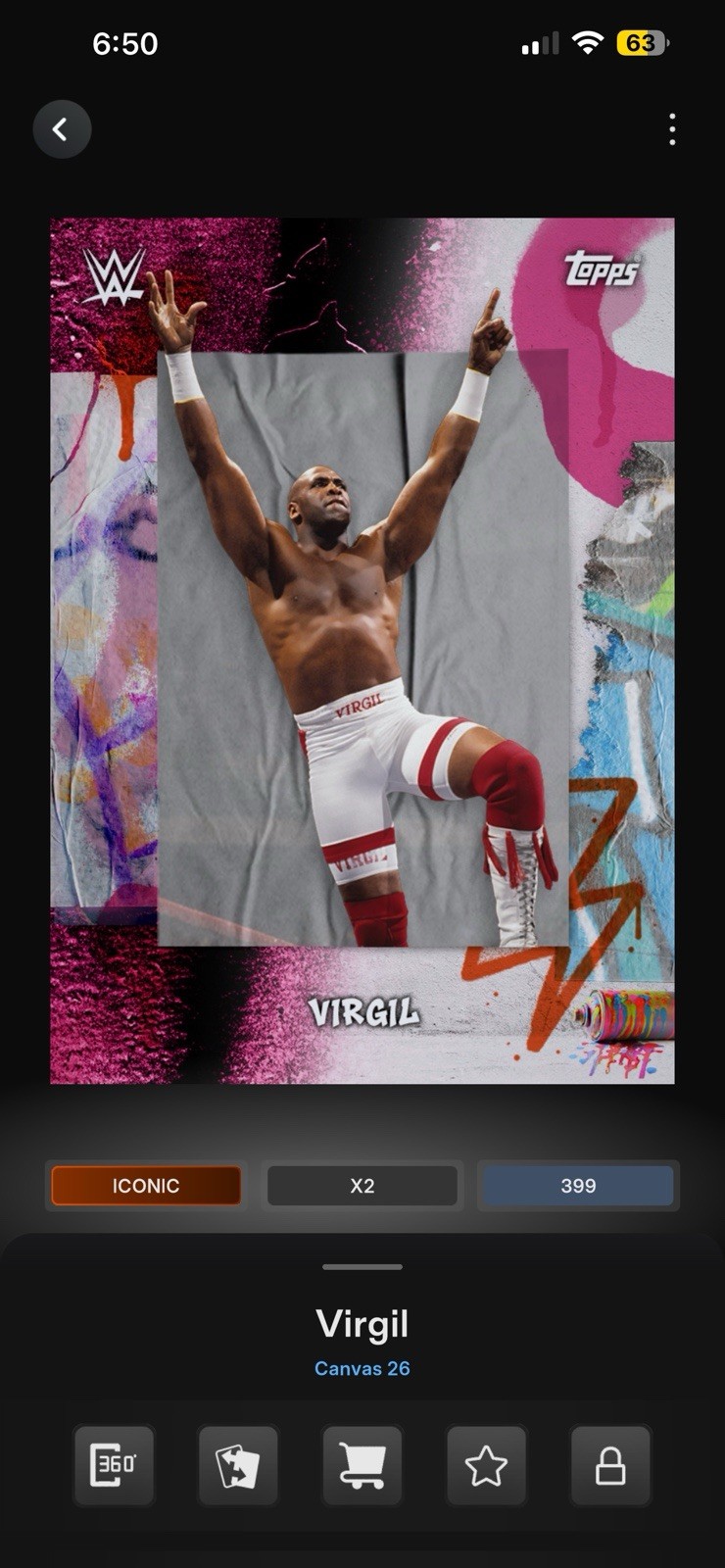Tap the X2 copies chip
Viewport: 725px width, 1568px height.
362,1186
